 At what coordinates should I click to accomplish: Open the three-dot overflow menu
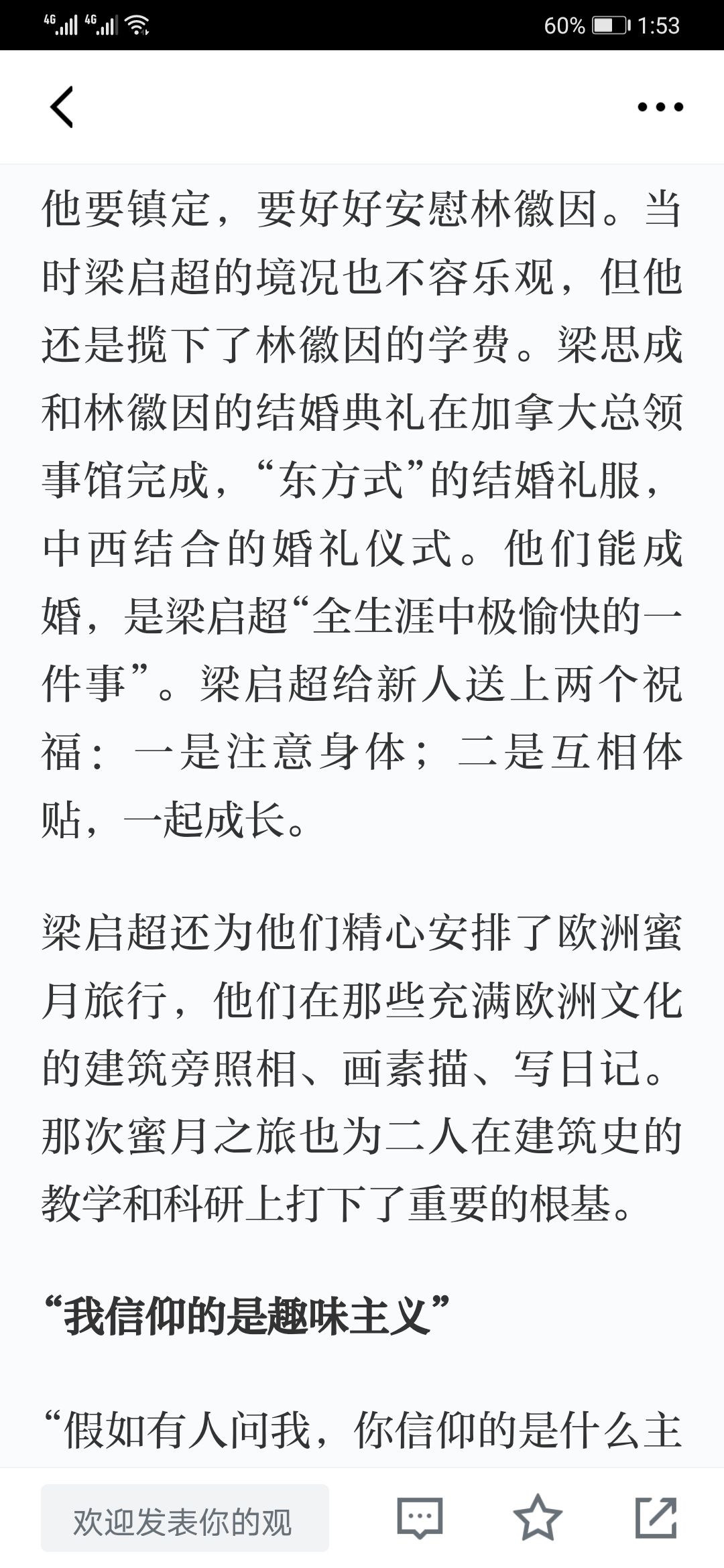point(660,107)
